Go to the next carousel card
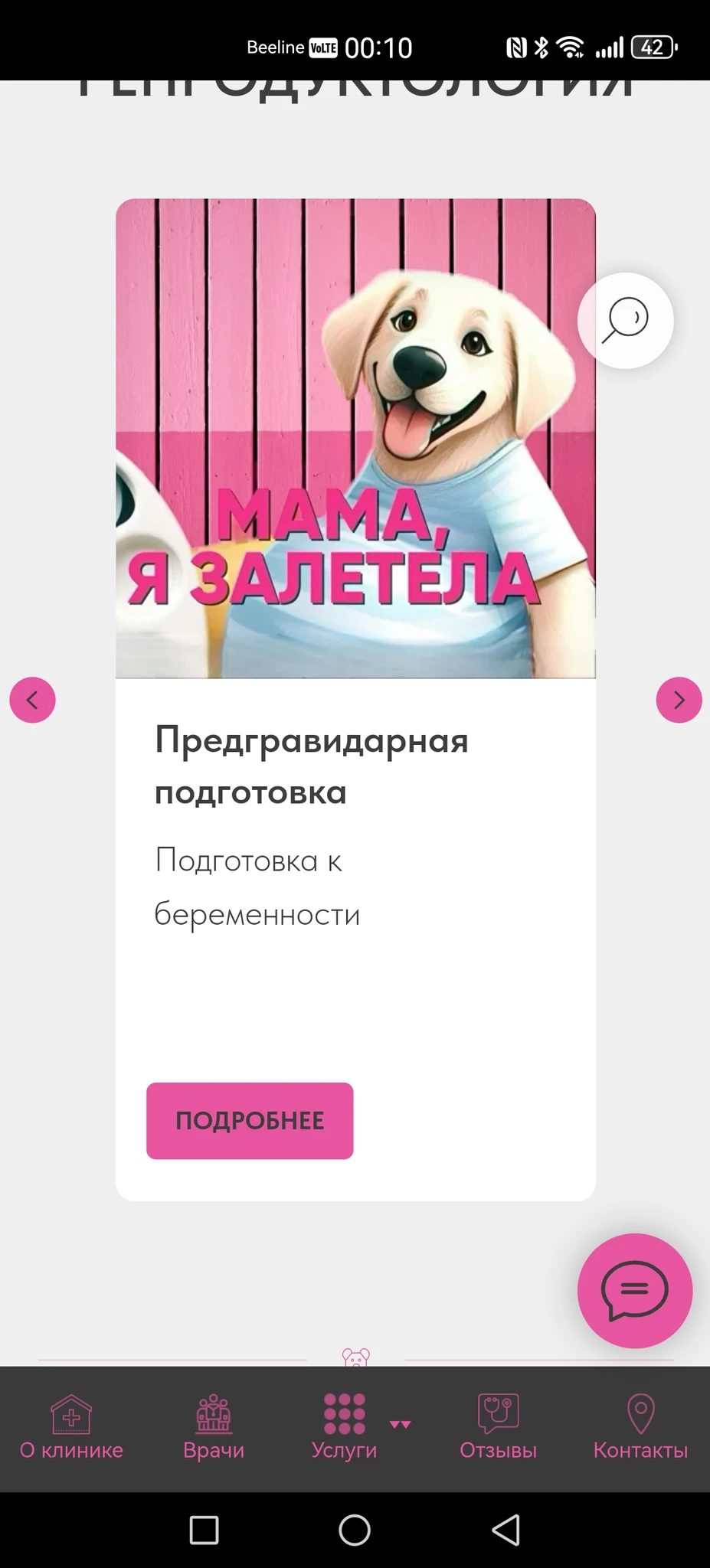The image size is (710, 1568). tap(679, 700)
